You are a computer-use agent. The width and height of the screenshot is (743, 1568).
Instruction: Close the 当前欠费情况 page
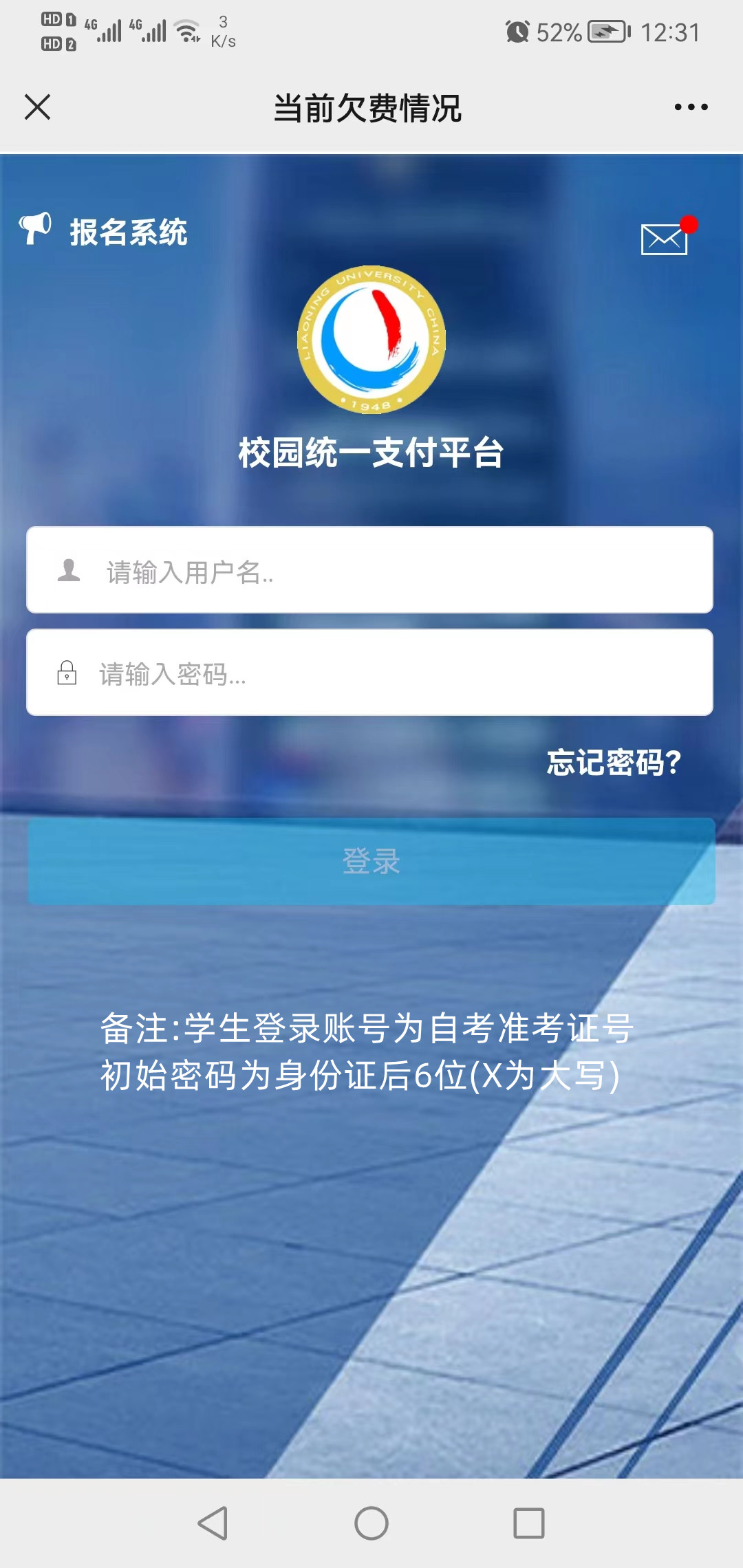click(38, 107)
